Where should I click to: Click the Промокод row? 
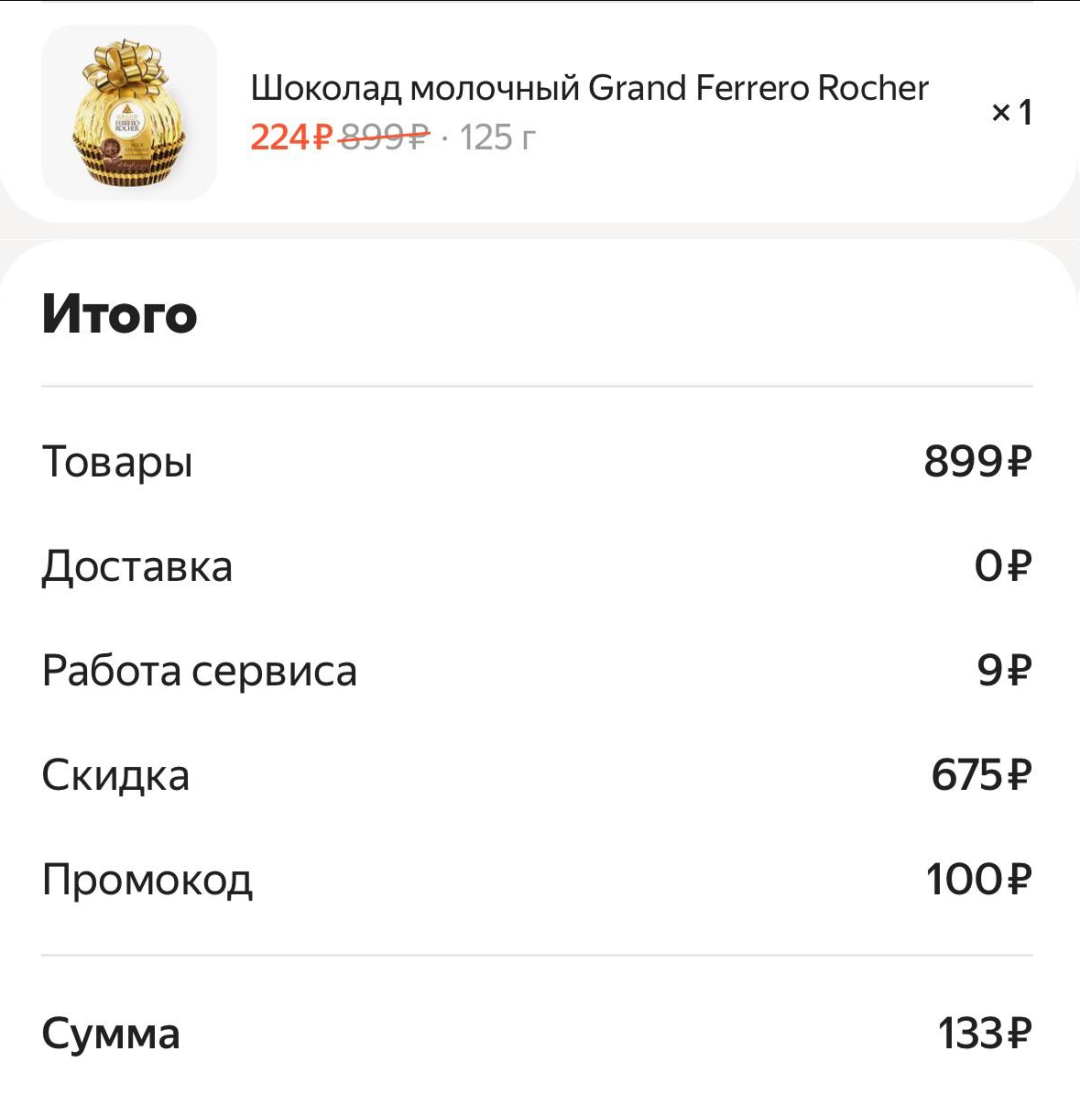pyautogui.click(x=147, y=878)
